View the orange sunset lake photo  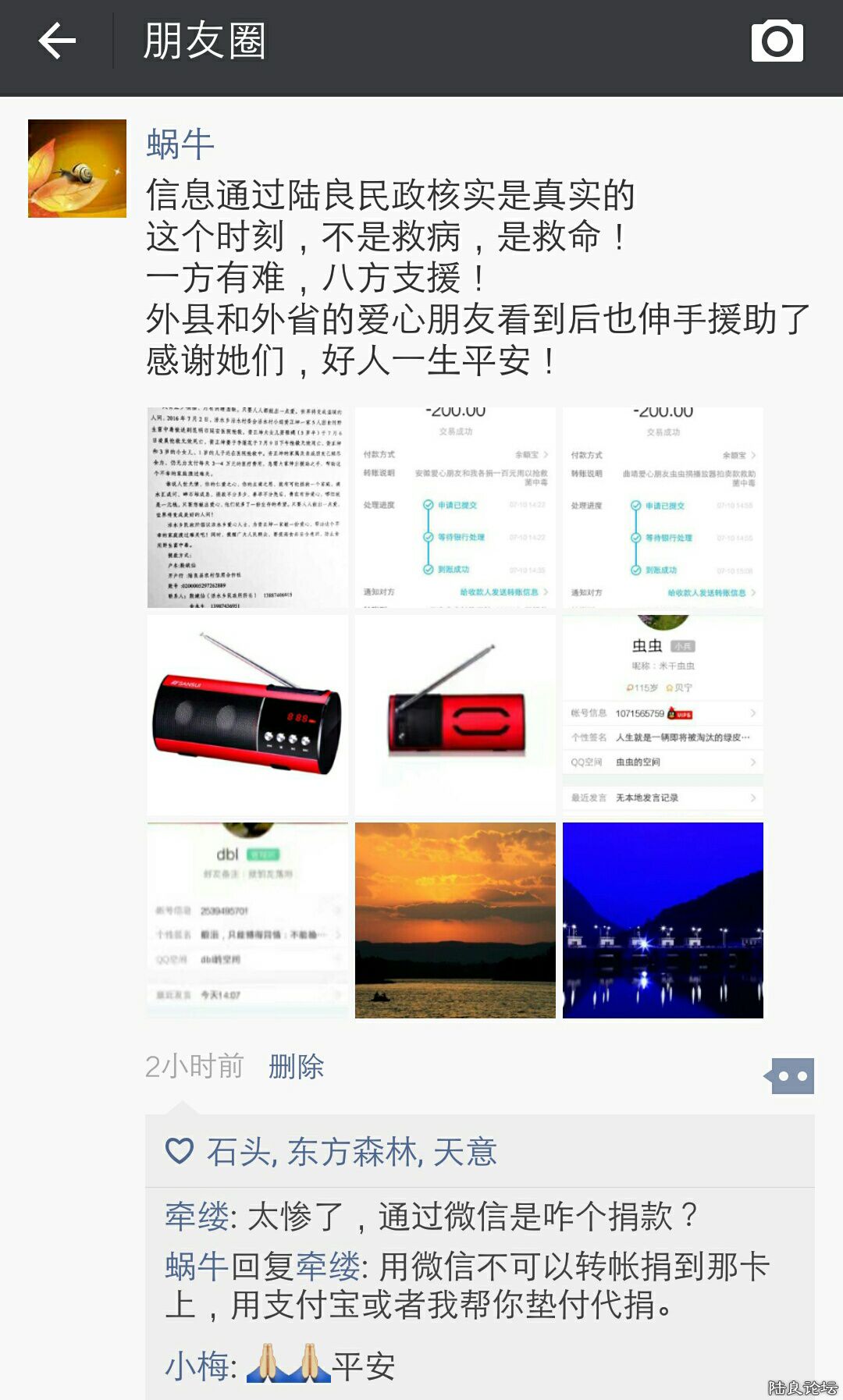455,920
